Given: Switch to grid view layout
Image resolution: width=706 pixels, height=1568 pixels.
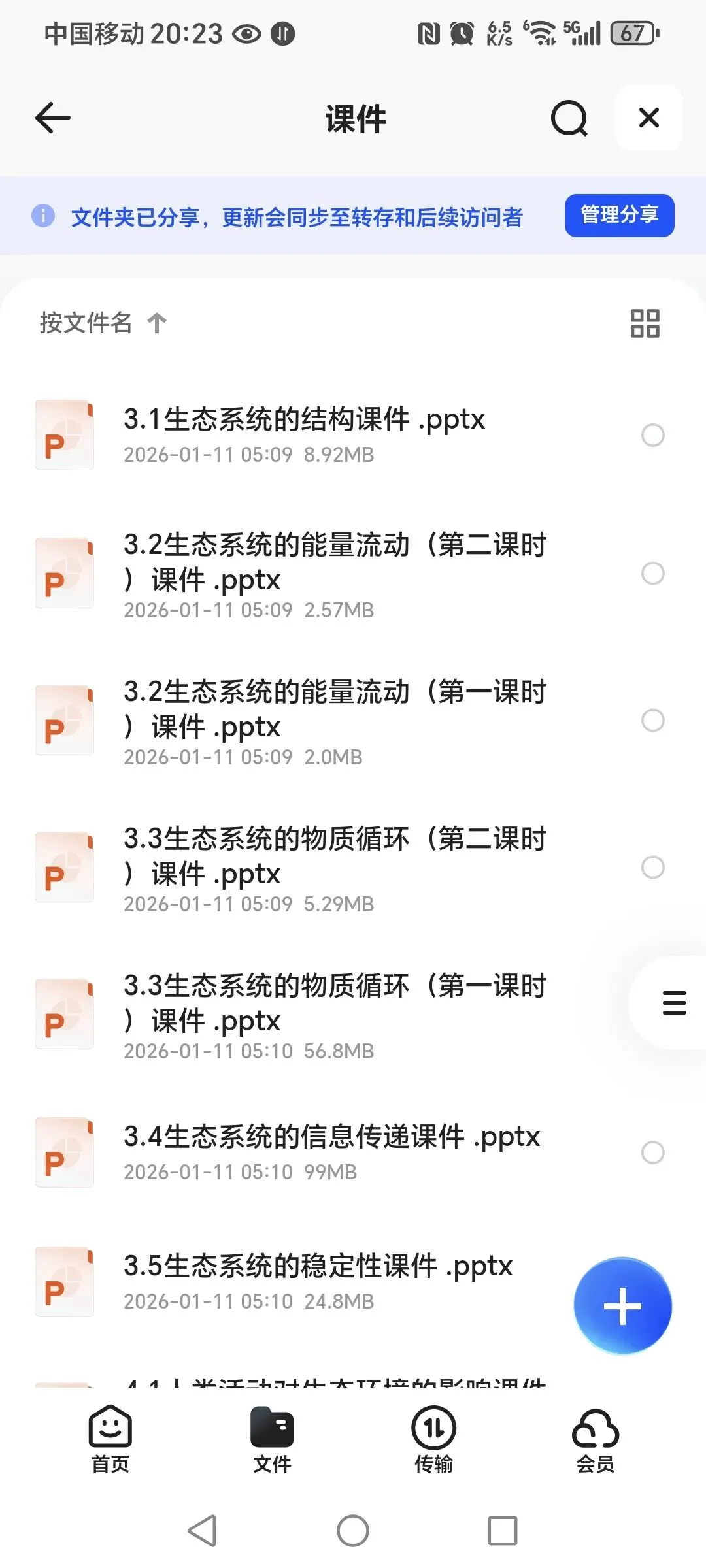Looking at the screenshot, I should (645, 323).
